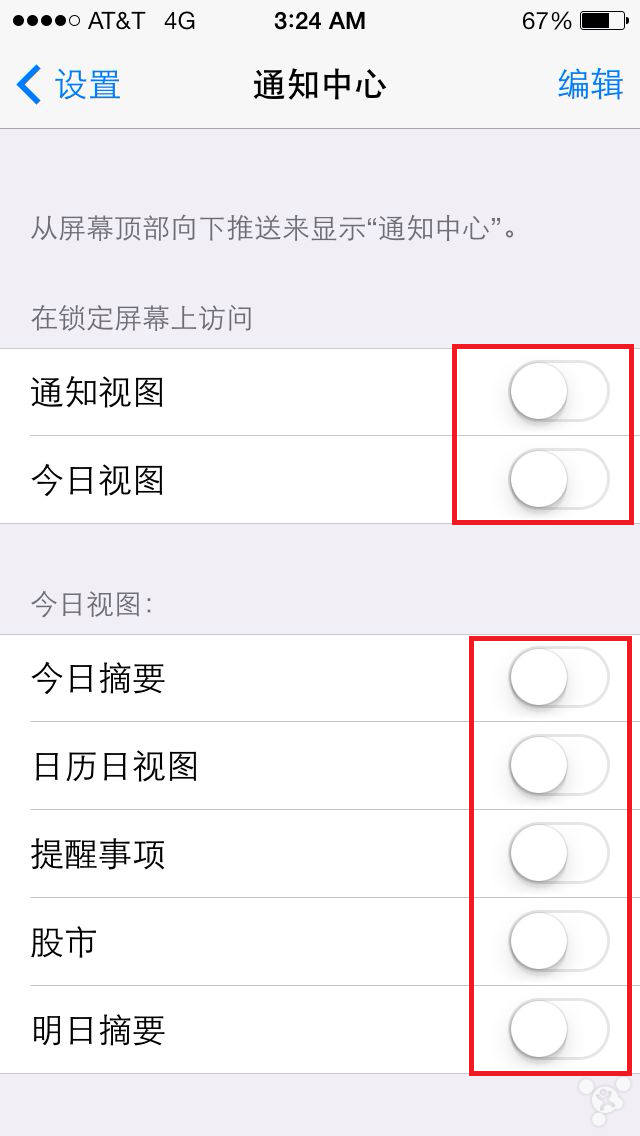Screen dimensions: 640x1136
Task: Switch on 日历日视图
Action: (x=558, y=765)
